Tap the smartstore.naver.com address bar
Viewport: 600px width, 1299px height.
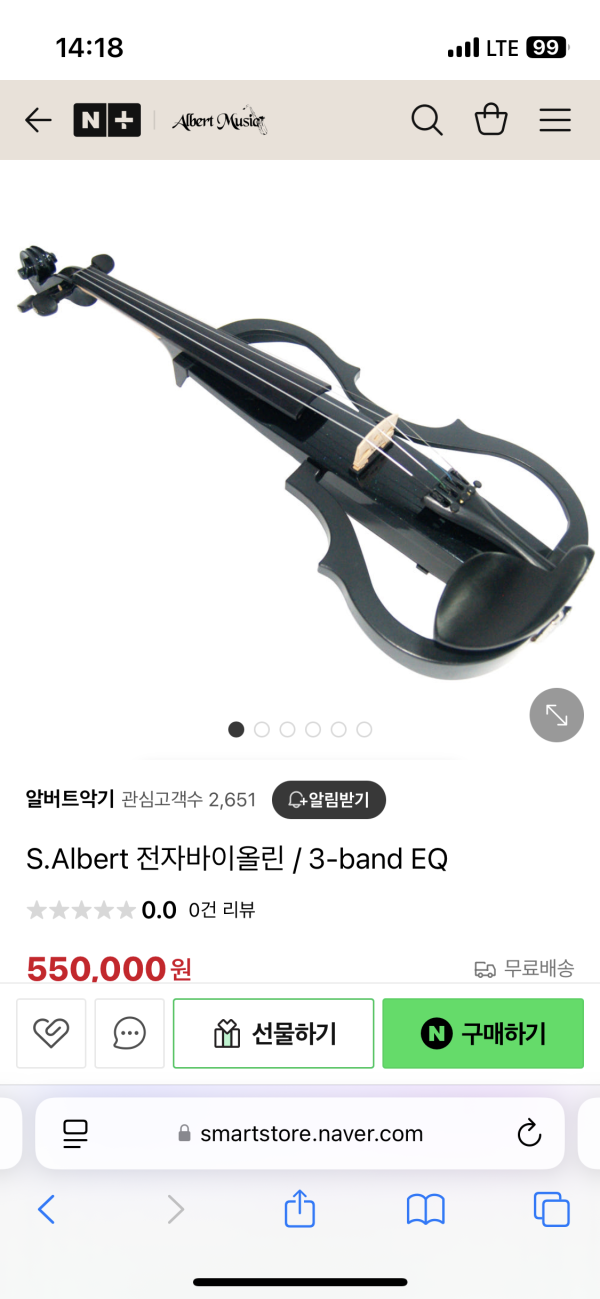click(300, 1133)
